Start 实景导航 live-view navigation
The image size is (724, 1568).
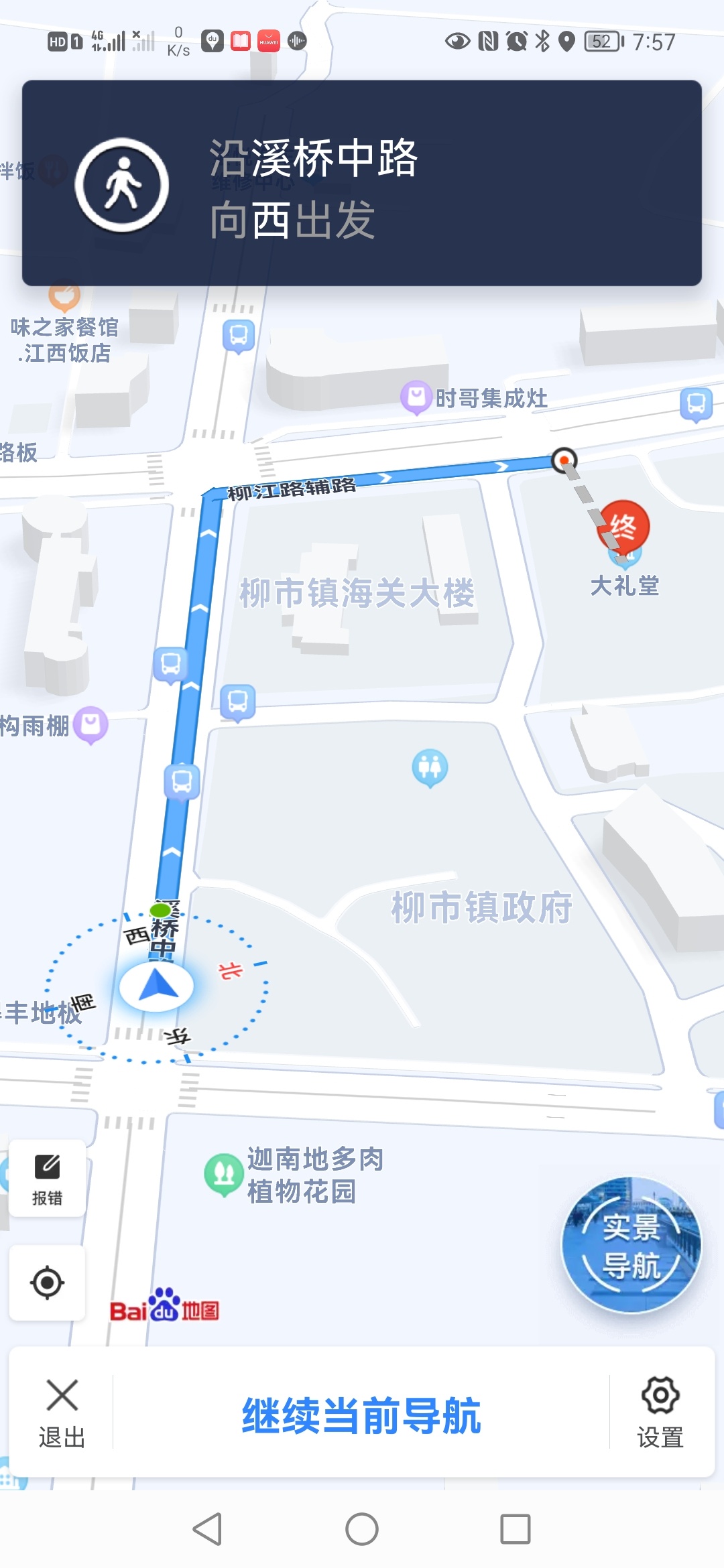(631, 1244)
